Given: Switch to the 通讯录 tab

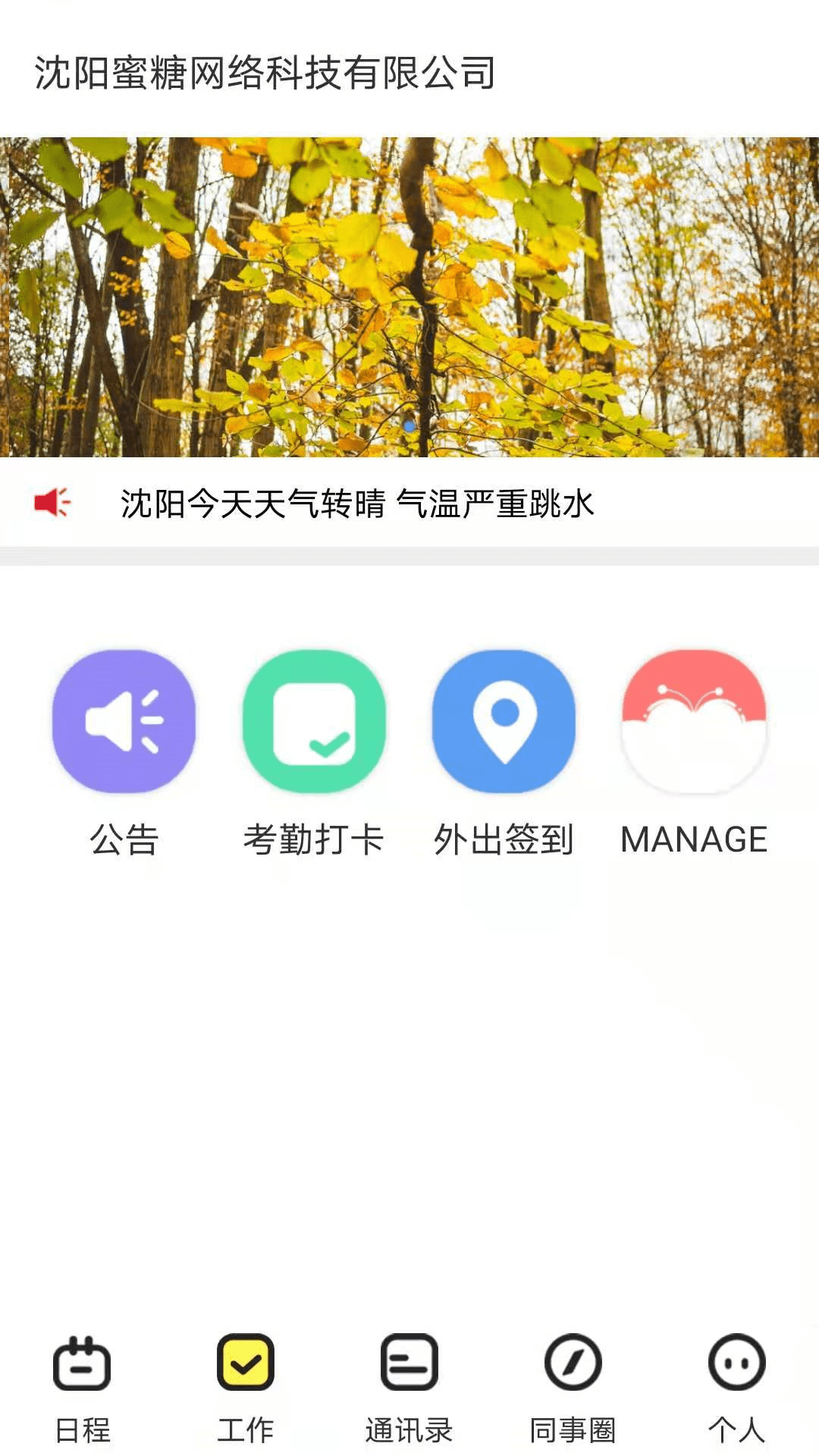Looking at the screenshot, I should point(409,1403).
